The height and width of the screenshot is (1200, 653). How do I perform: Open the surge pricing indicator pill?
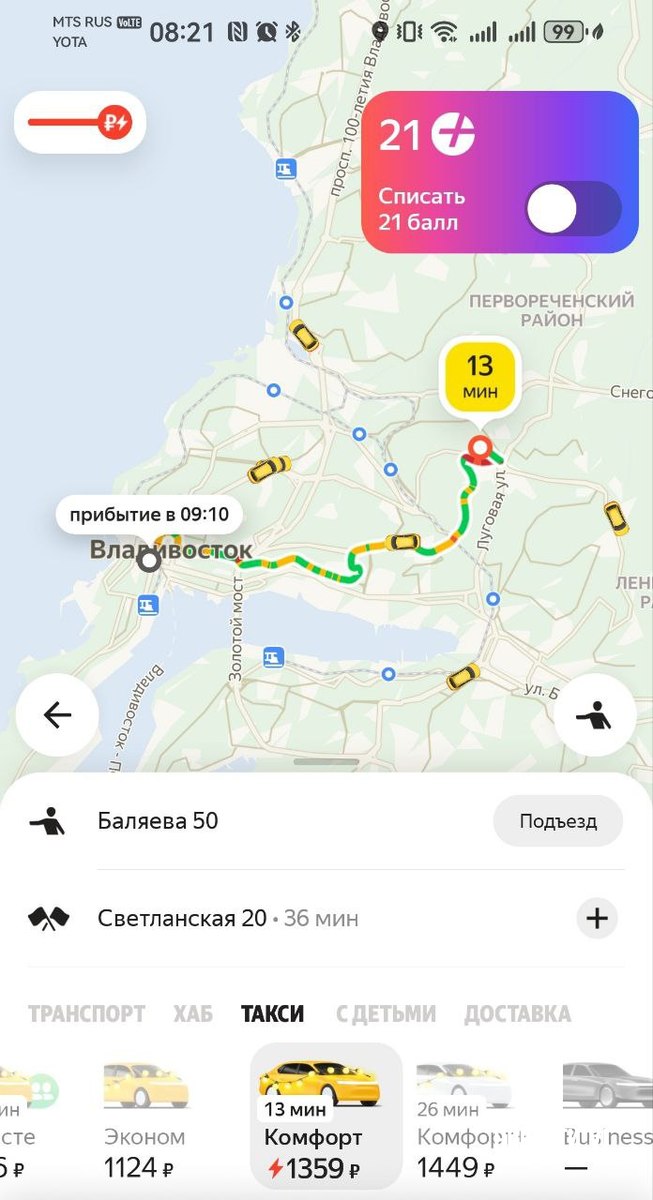coord(80,123)
